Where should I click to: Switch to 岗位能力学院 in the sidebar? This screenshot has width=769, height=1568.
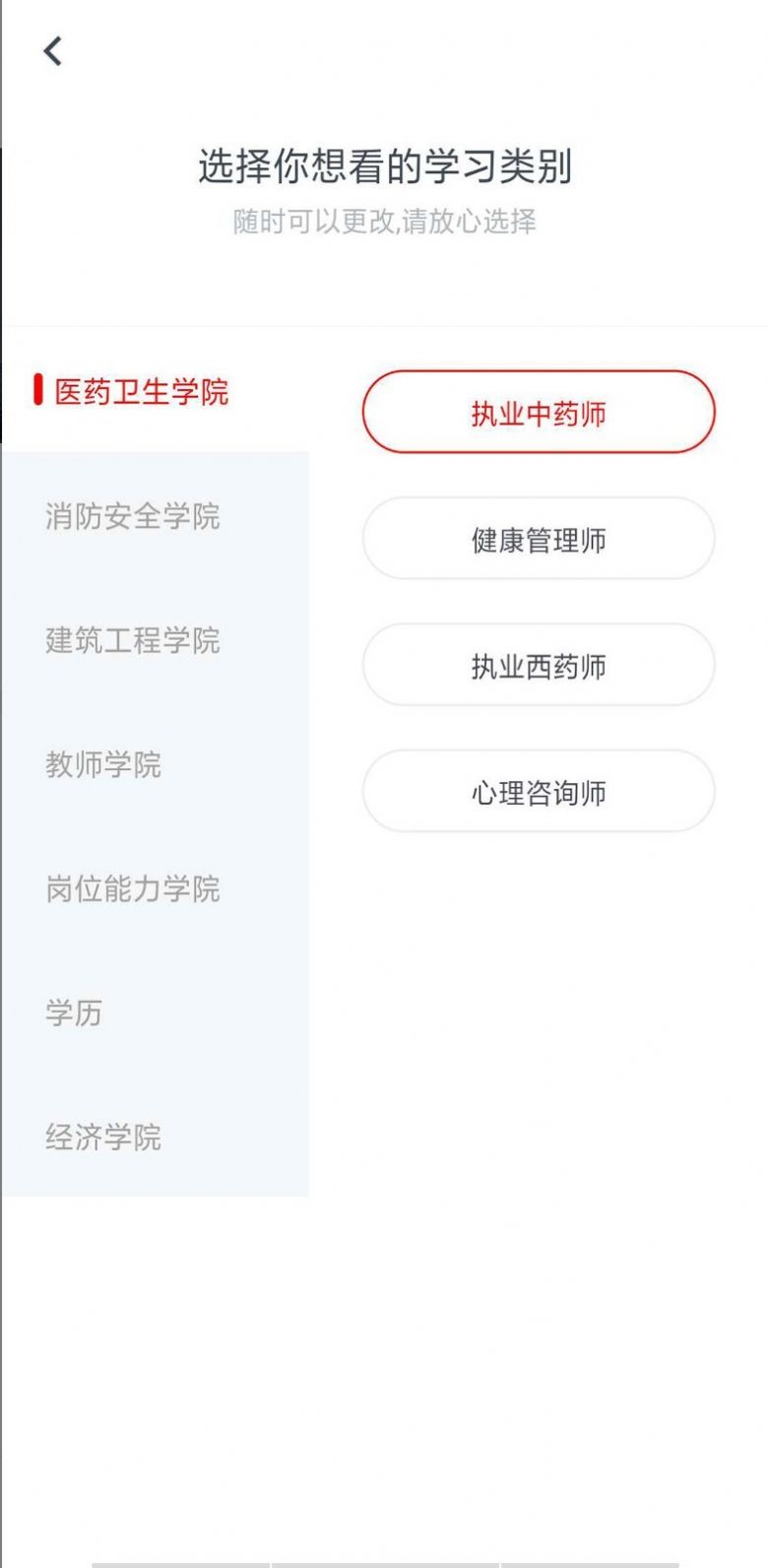tap(133, 889)
